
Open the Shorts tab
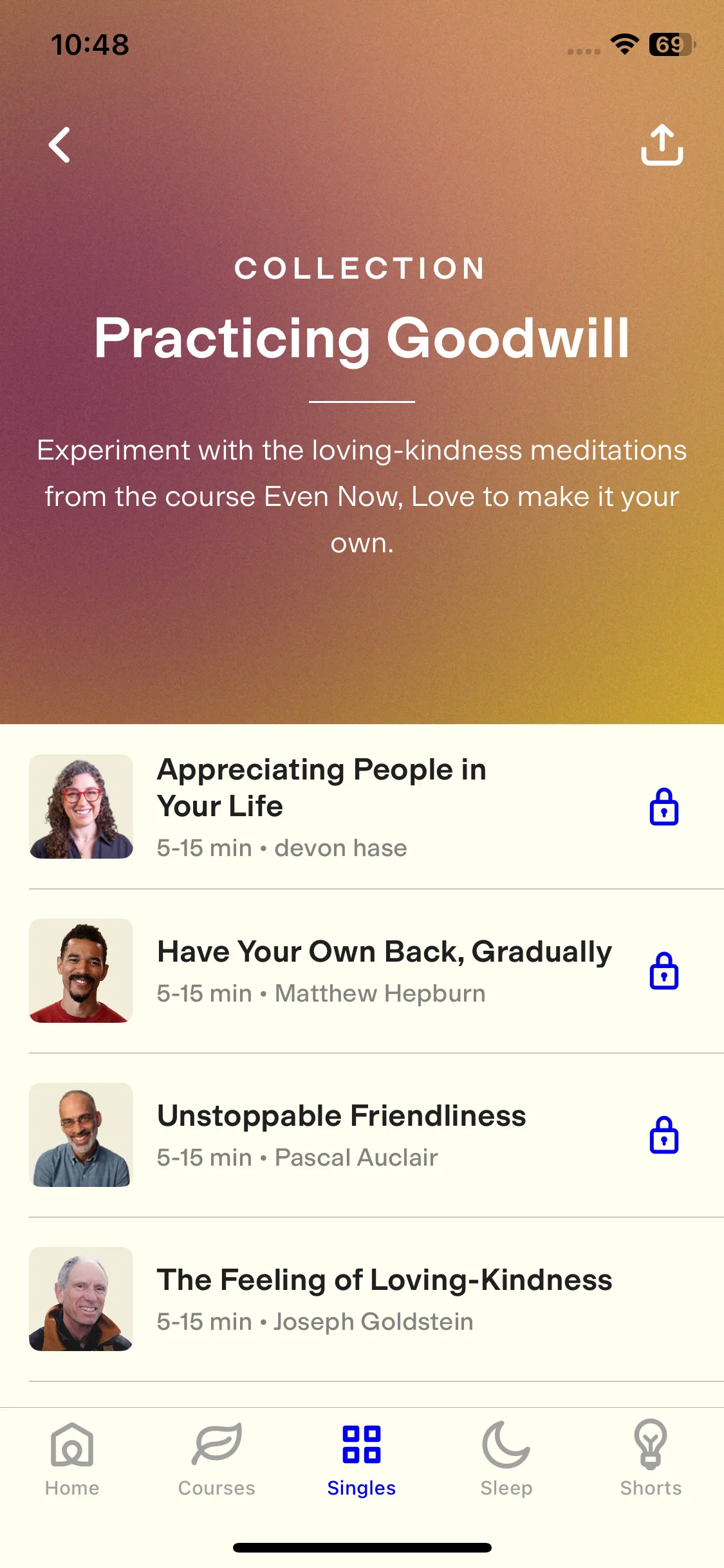[x=651, y=1459]
